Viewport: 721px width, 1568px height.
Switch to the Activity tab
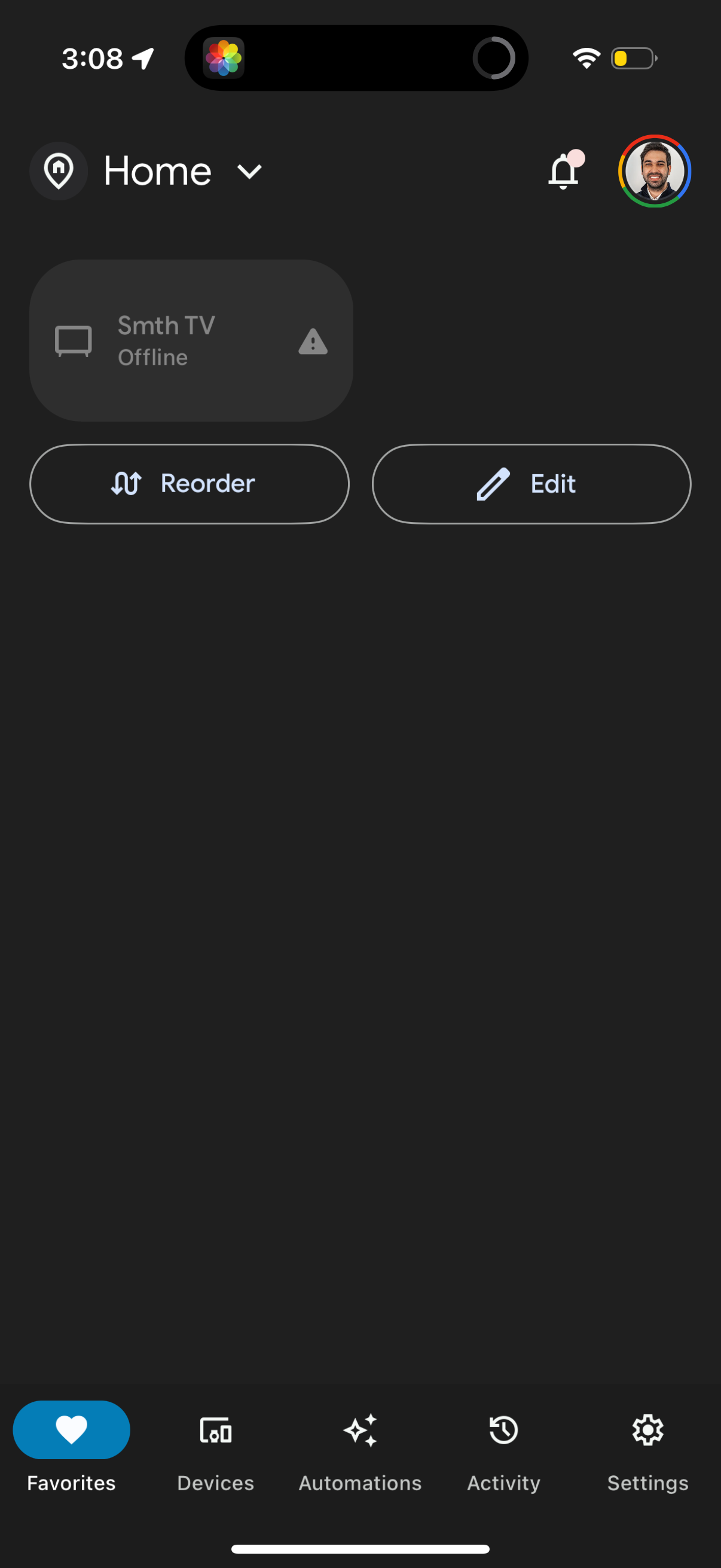(503, 1448)
